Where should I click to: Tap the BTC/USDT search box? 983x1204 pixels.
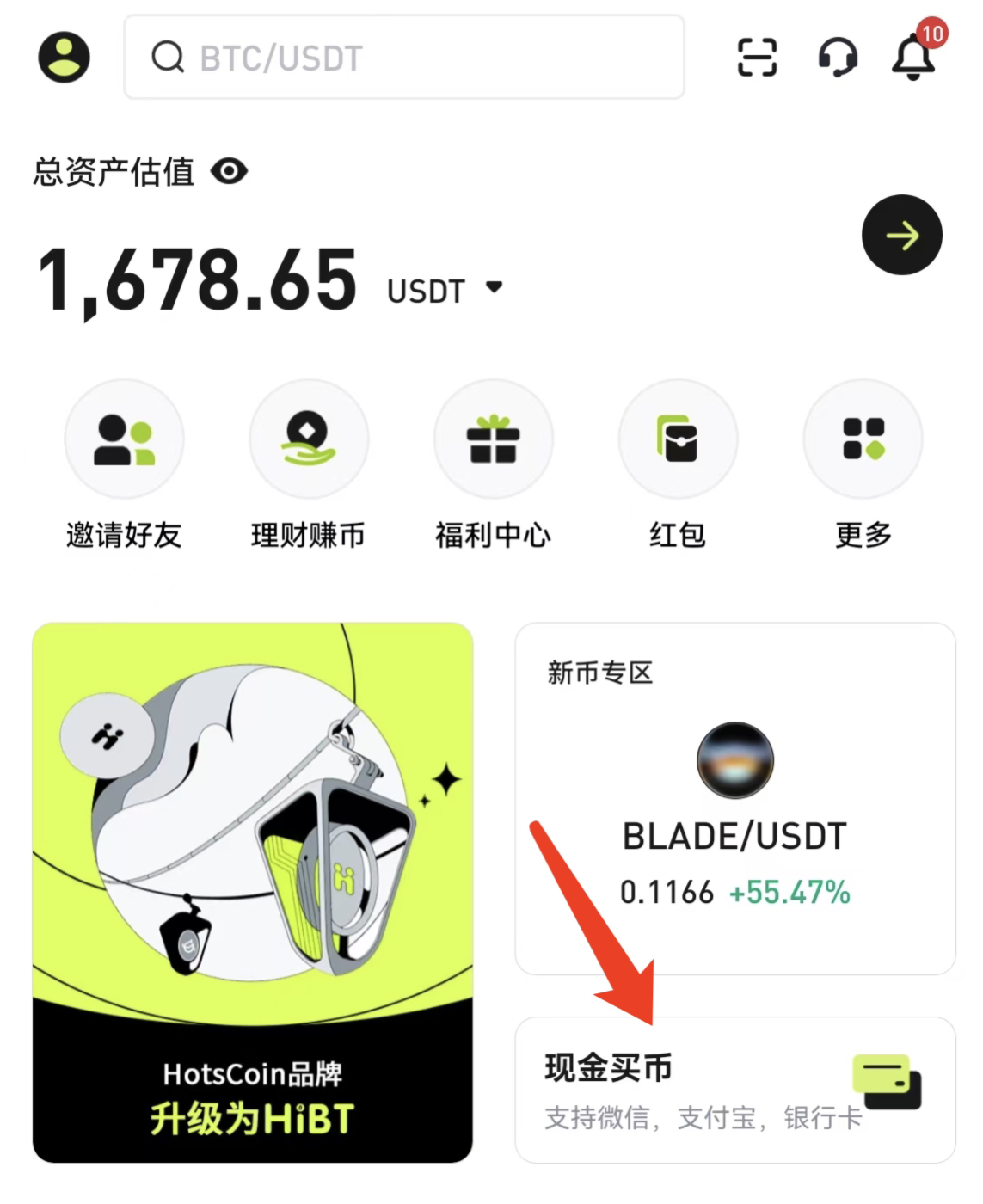(403, 58)
